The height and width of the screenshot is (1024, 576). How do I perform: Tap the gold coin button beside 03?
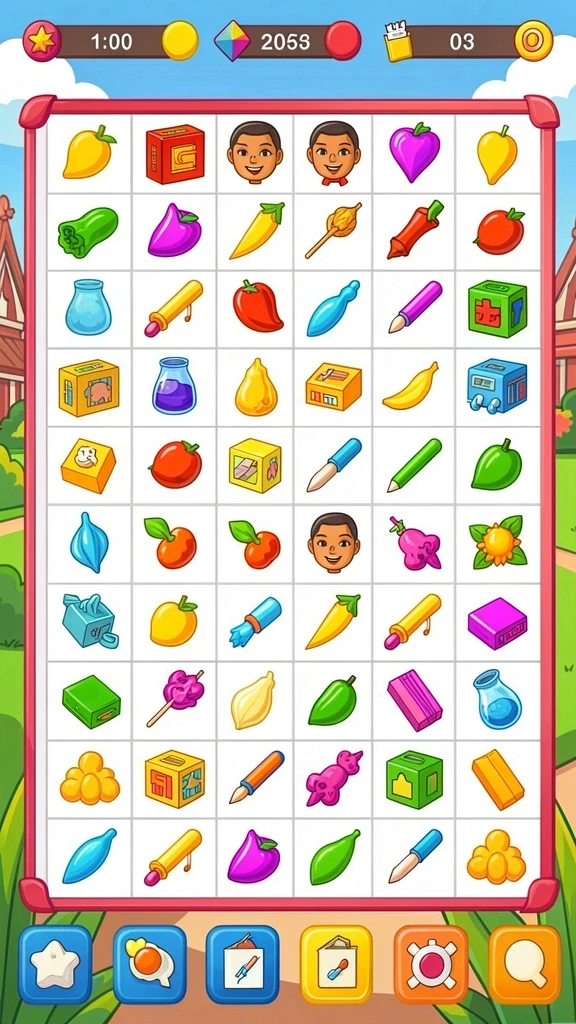click(534, 40)
